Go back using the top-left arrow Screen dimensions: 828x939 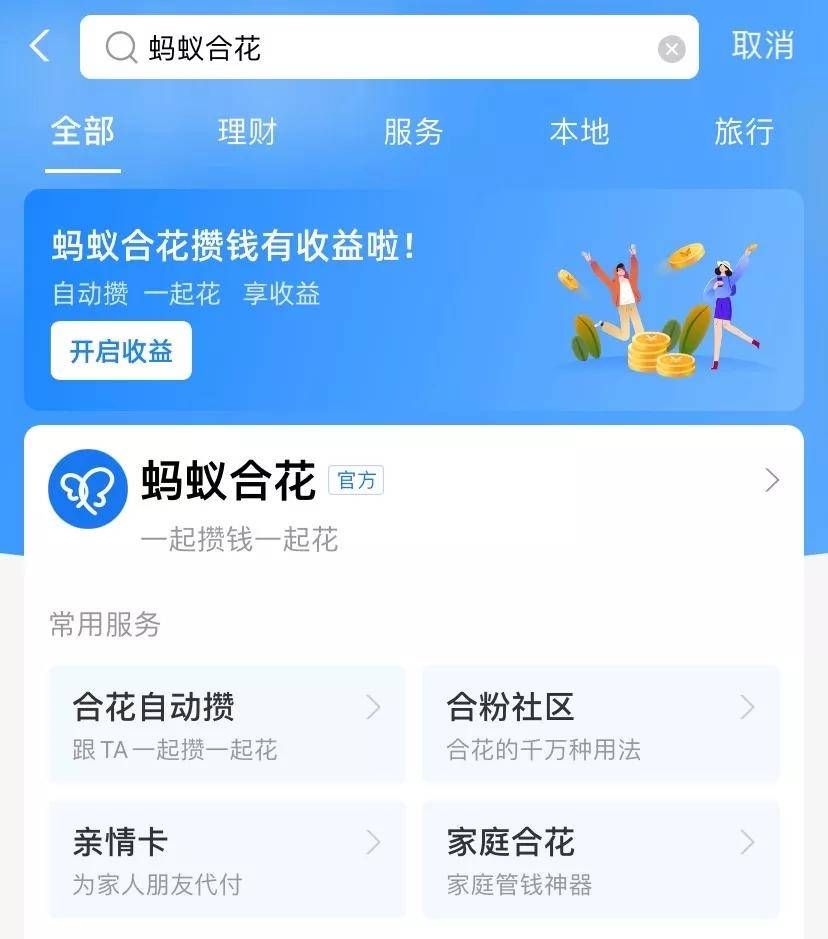pos(40,46)
